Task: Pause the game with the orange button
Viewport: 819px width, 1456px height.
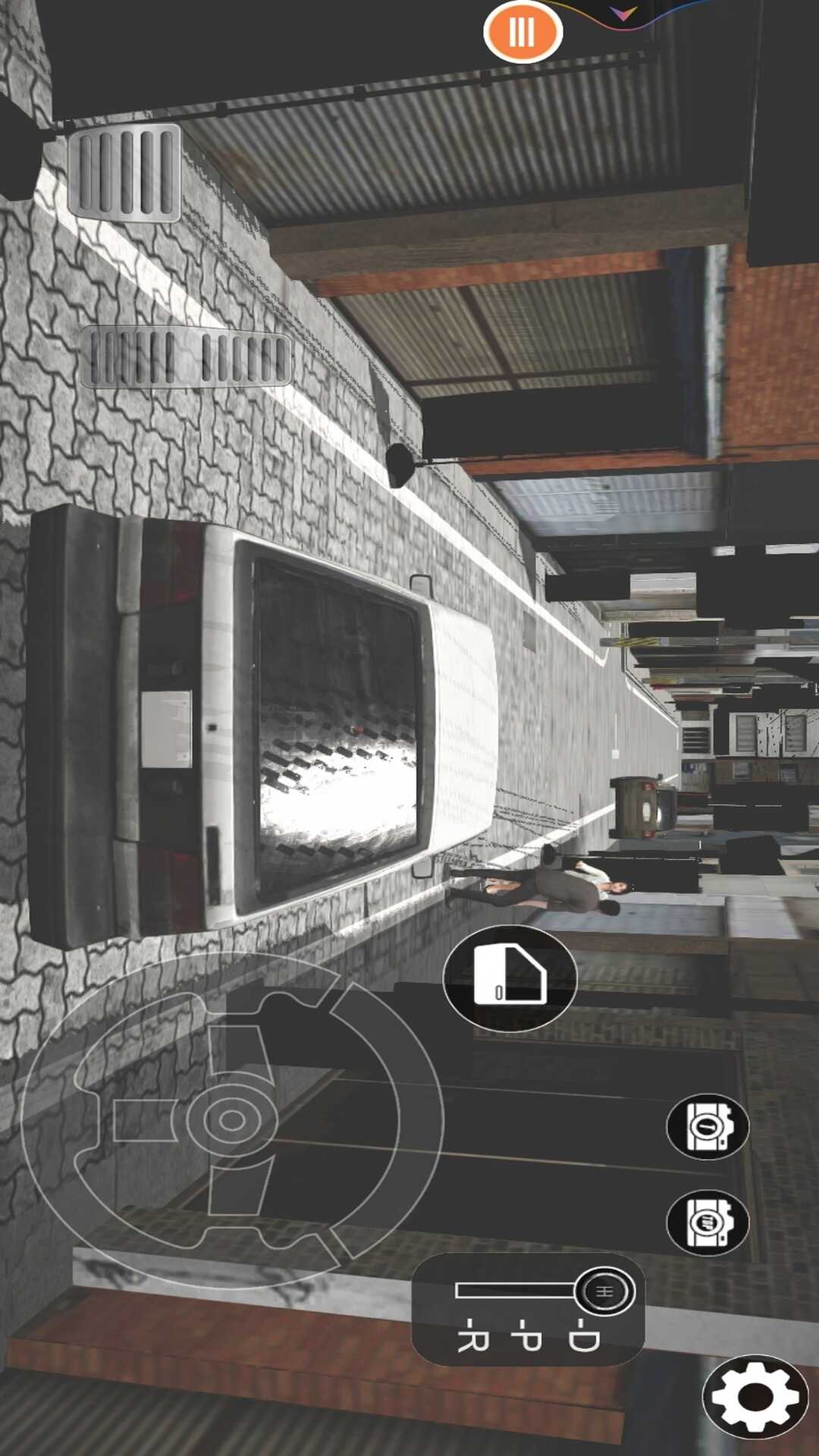Action: [522, 32]
